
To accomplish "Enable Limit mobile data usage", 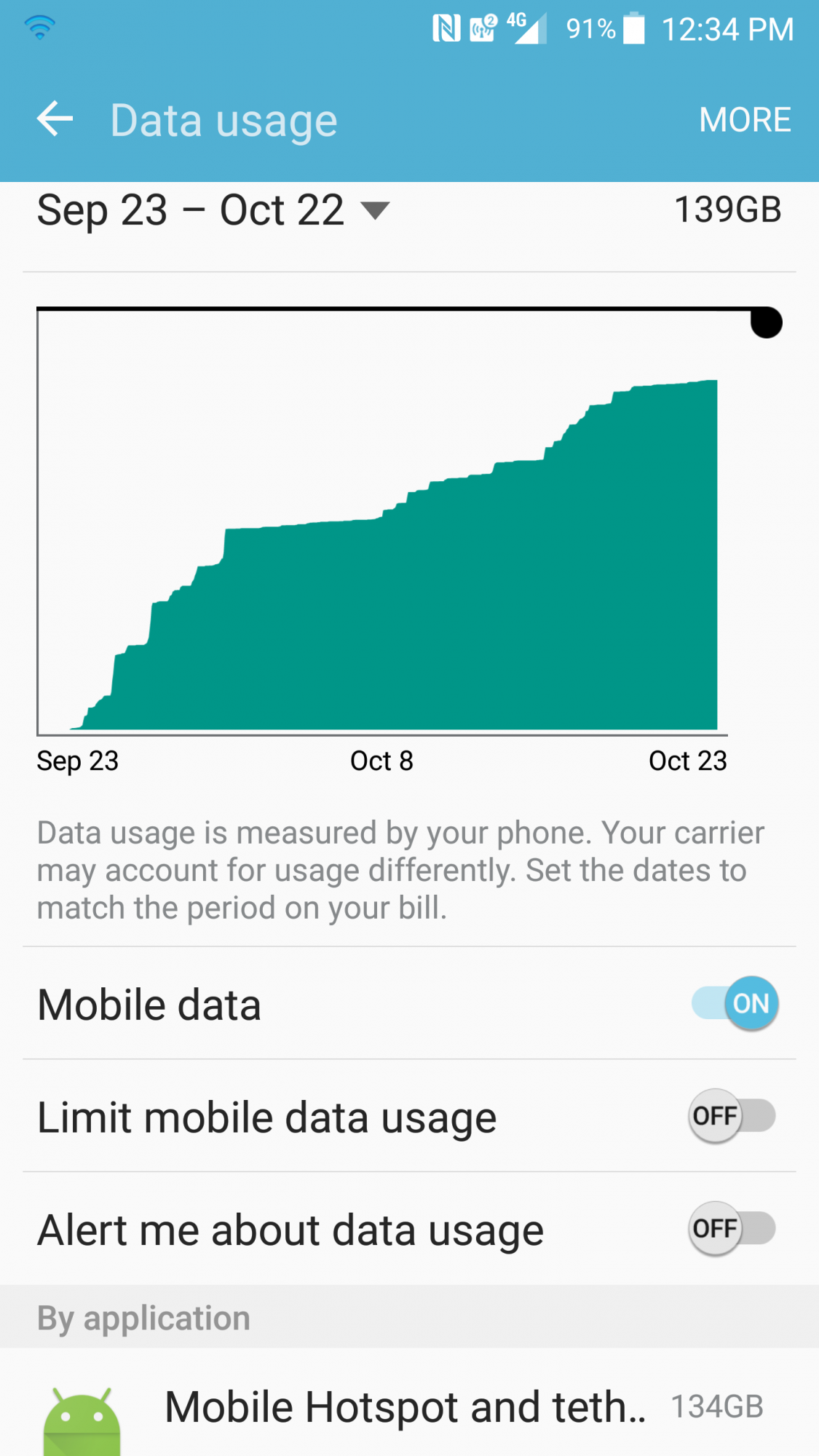I will (x=732, y=1116).
